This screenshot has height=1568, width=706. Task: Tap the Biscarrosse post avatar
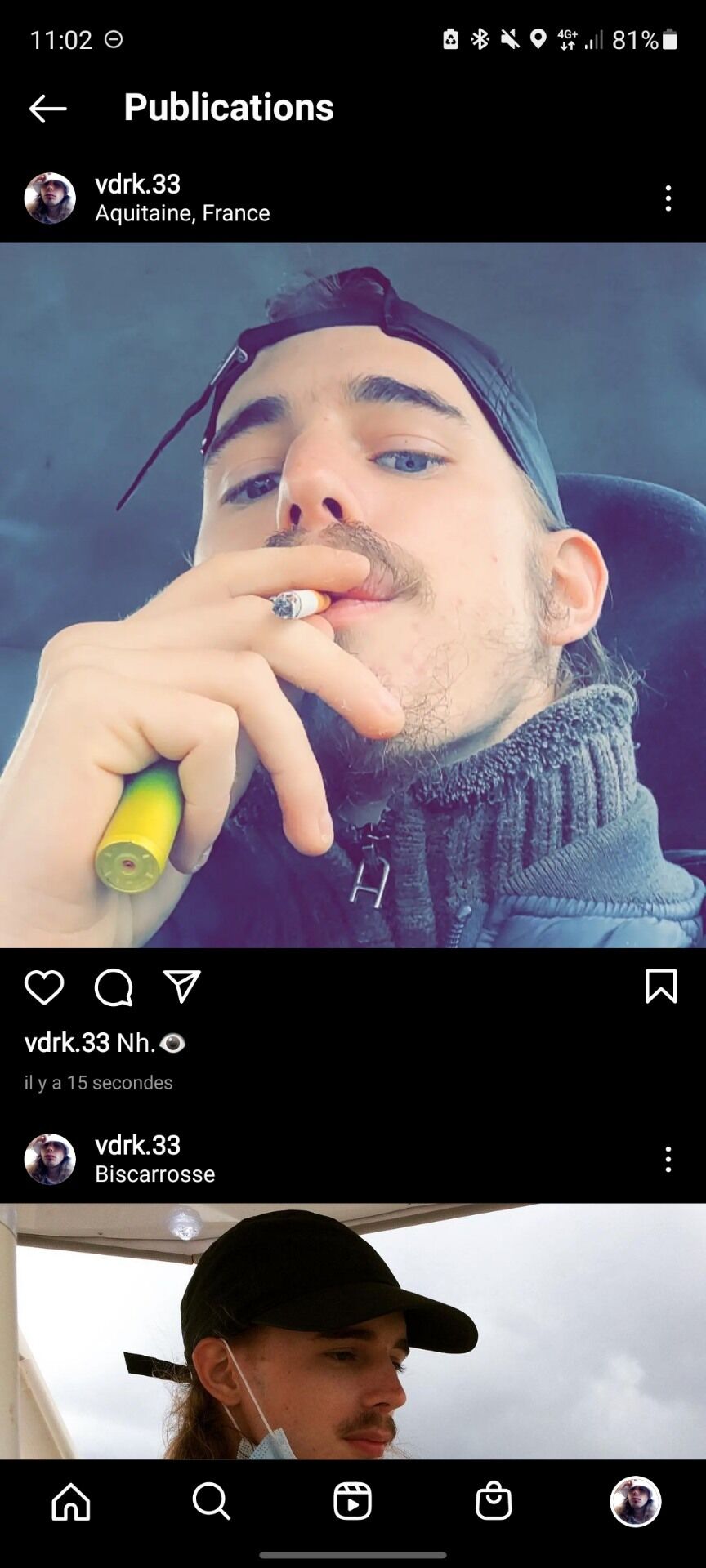pos(50,1159)
